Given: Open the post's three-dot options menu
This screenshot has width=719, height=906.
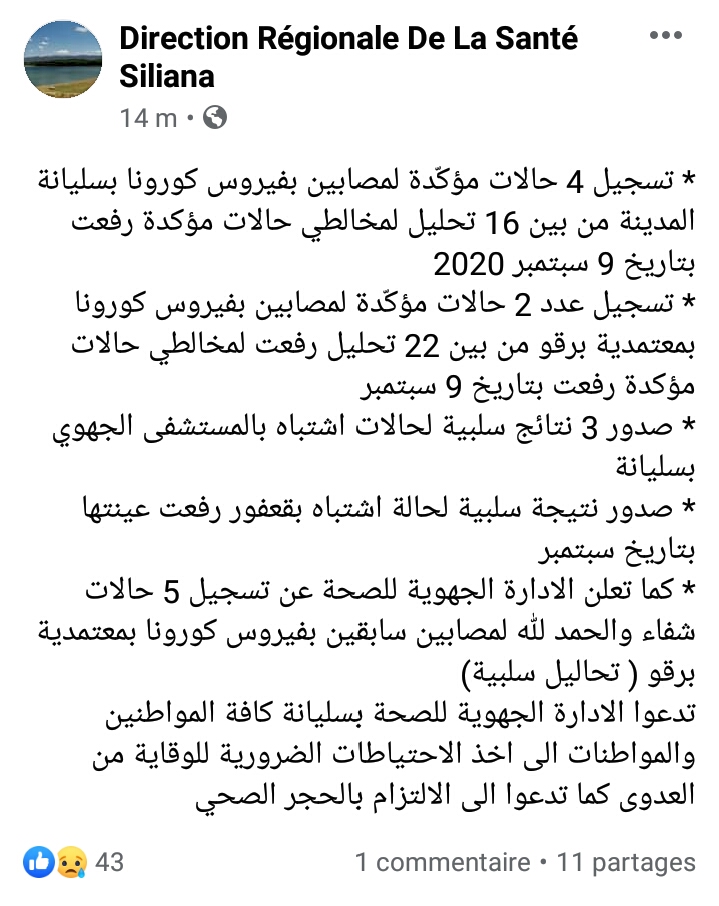Looking at the screenshot, I should click(x=666, y=36).
